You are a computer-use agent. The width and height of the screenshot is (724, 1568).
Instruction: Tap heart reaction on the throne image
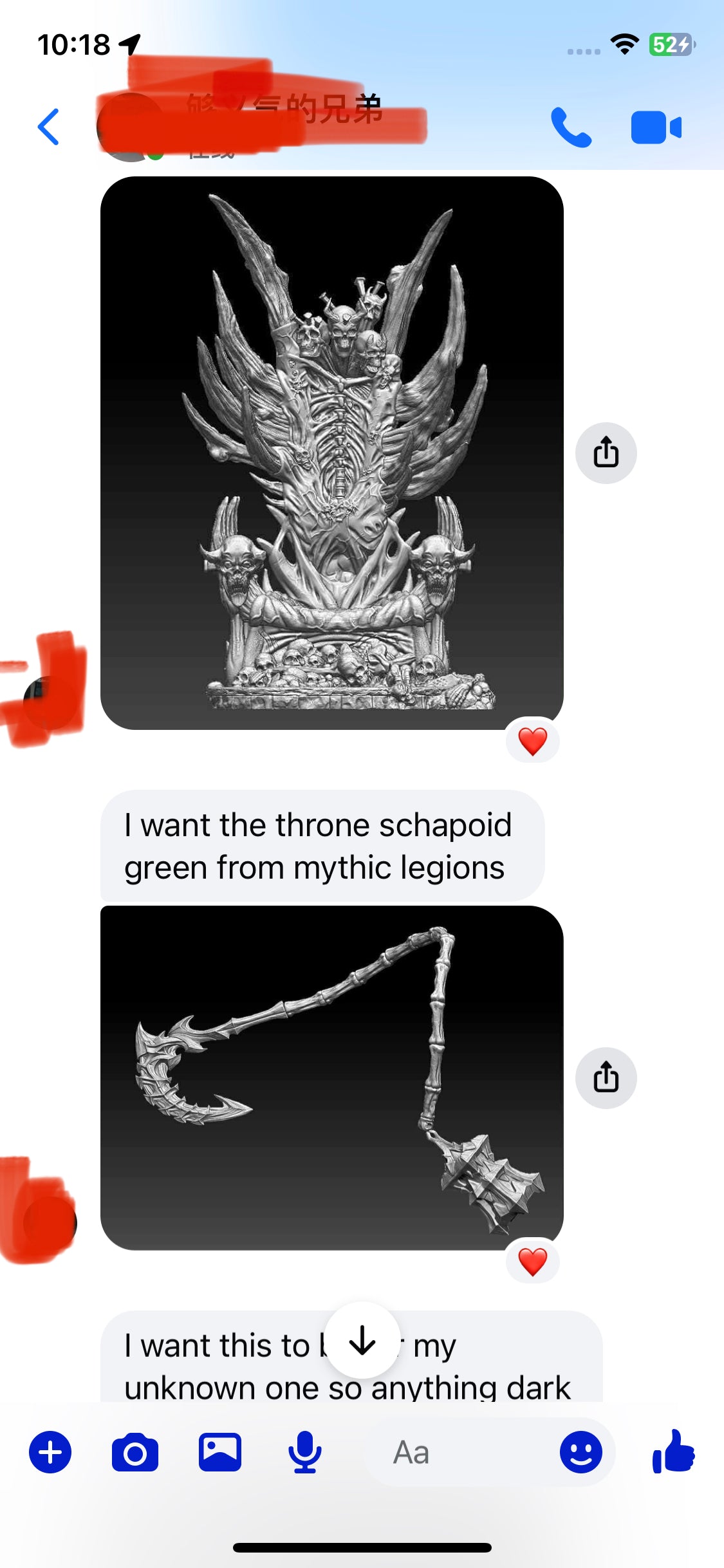pos(532,741)
